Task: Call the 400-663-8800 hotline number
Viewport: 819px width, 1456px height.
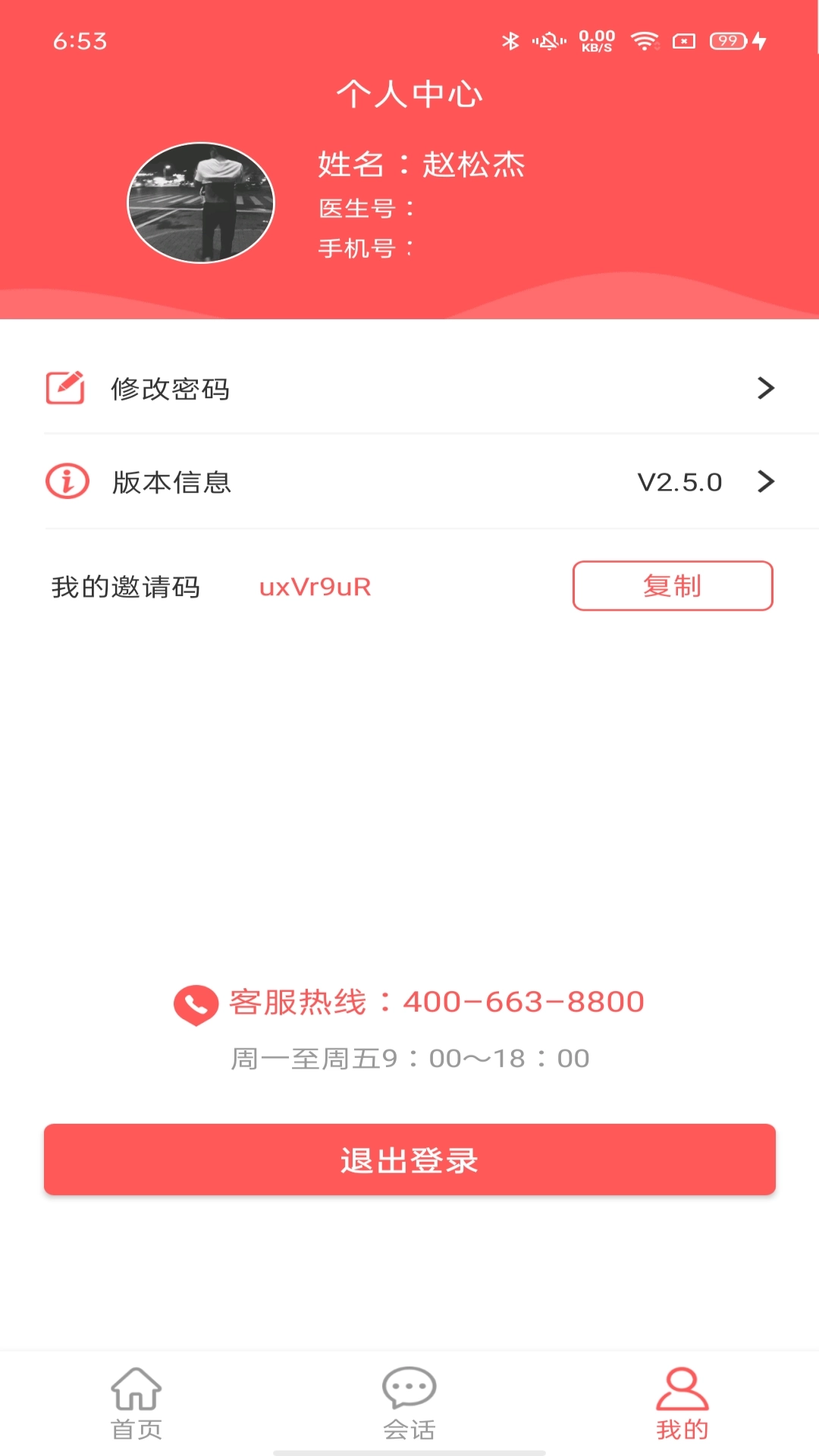Action: click(x=523, y=1001)
